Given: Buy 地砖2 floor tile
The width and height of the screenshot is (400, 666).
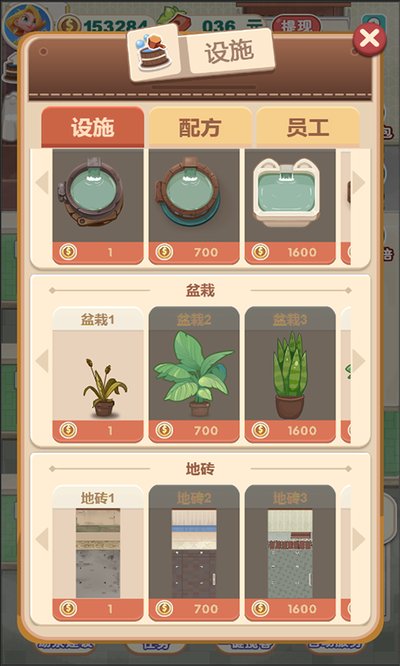Looking at the screenshot, I should (194, 553).
